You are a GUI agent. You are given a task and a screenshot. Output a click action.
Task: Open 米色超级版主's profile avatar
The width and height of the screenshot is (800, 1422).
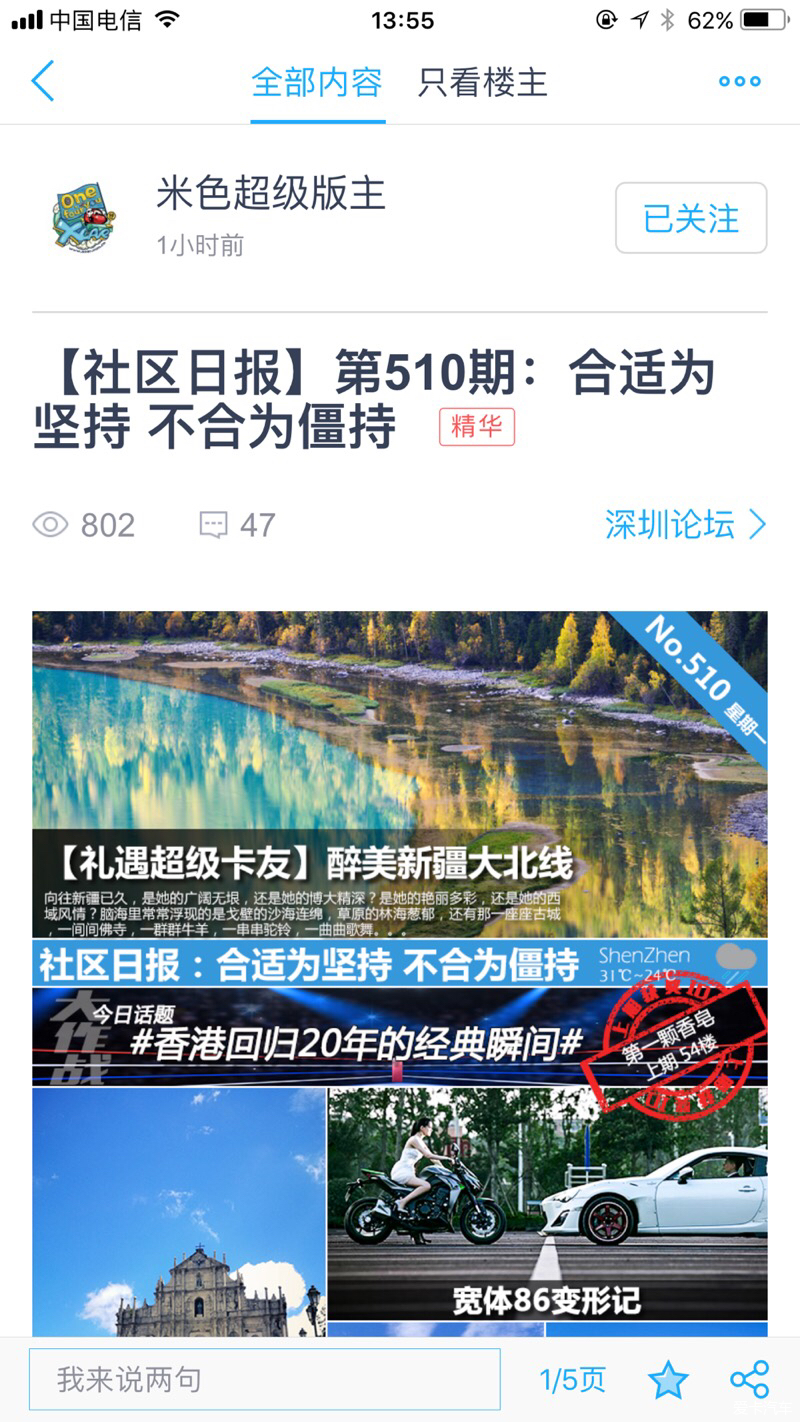coord(83,216)
